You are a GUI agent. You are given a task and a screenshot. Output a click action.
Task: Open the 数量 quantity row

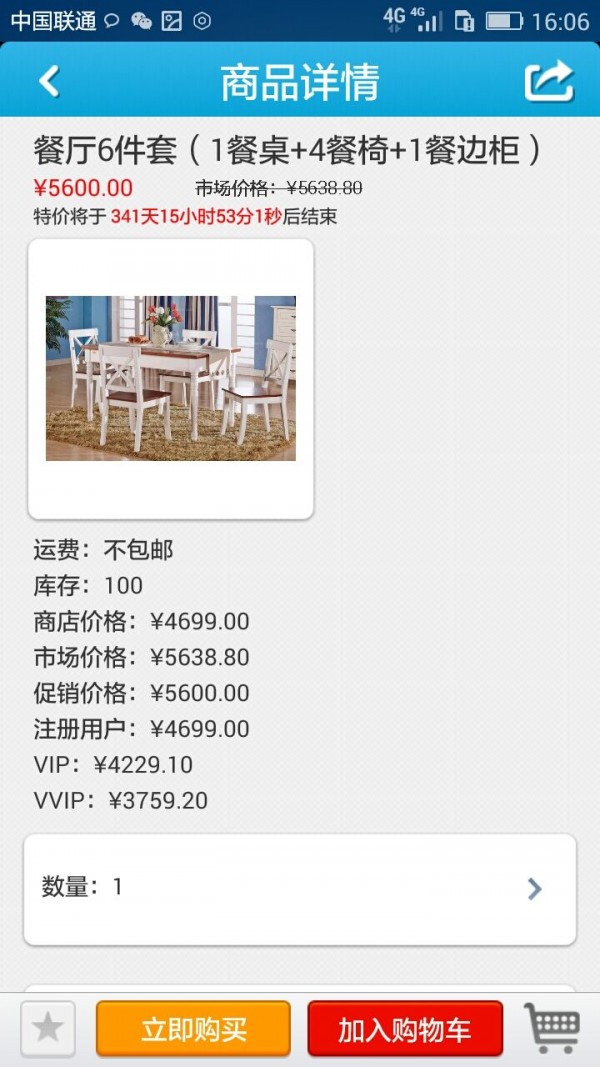tap(300, 888)
